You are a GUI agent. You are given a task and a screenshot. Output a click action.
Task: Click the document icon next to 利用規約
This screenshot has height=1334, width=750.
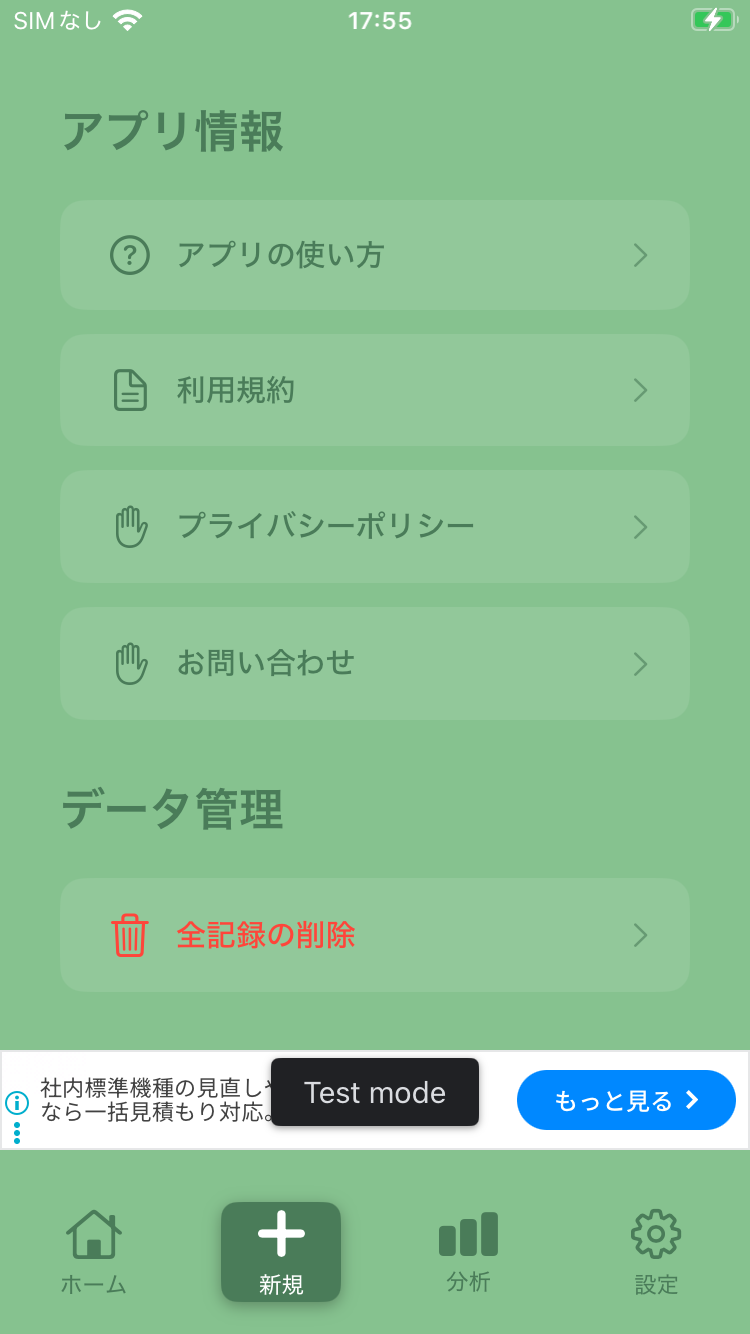coord(128,391)
